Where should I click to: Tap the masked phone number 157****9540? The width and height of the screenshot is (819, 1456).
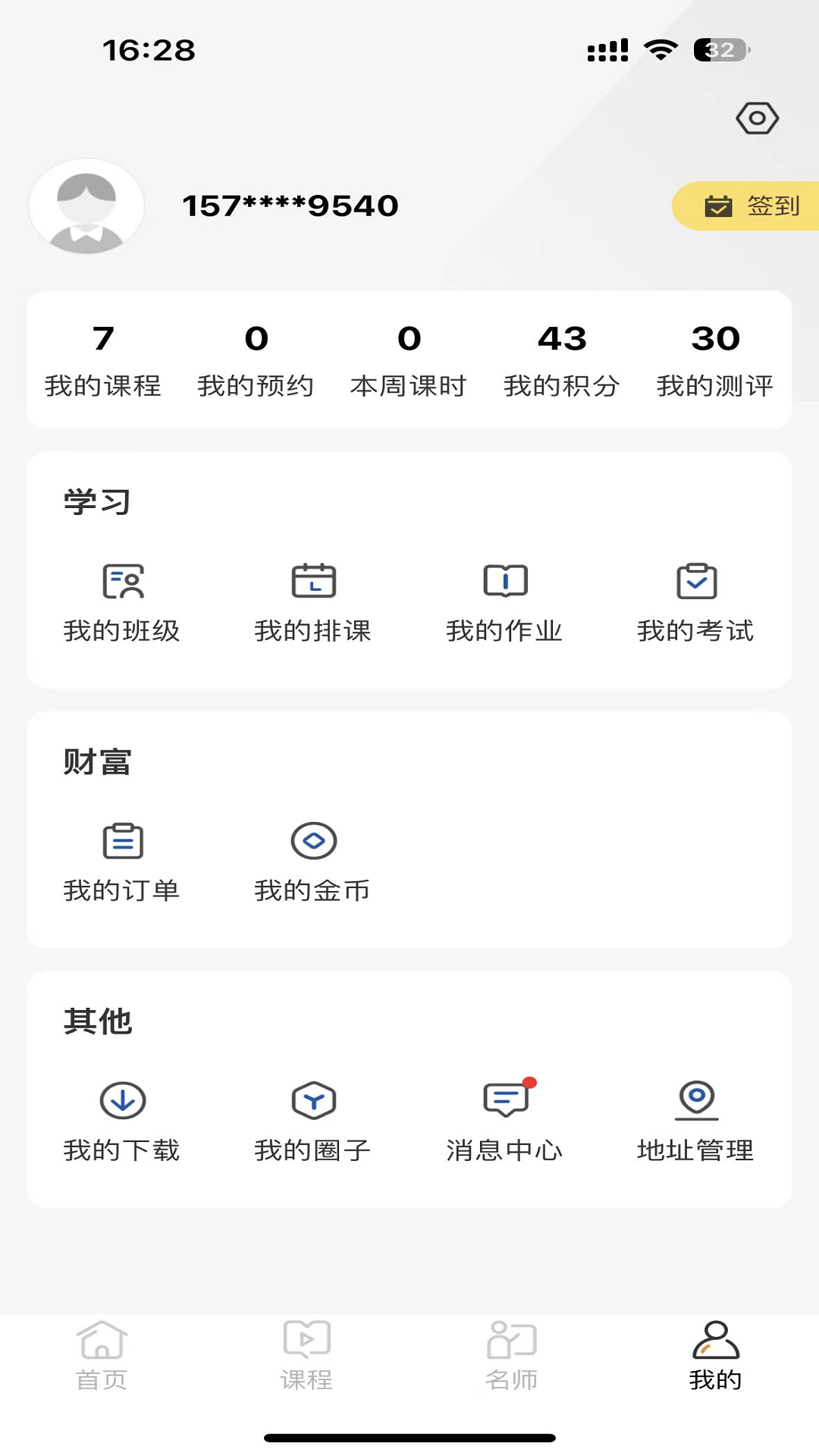[289, 205]
